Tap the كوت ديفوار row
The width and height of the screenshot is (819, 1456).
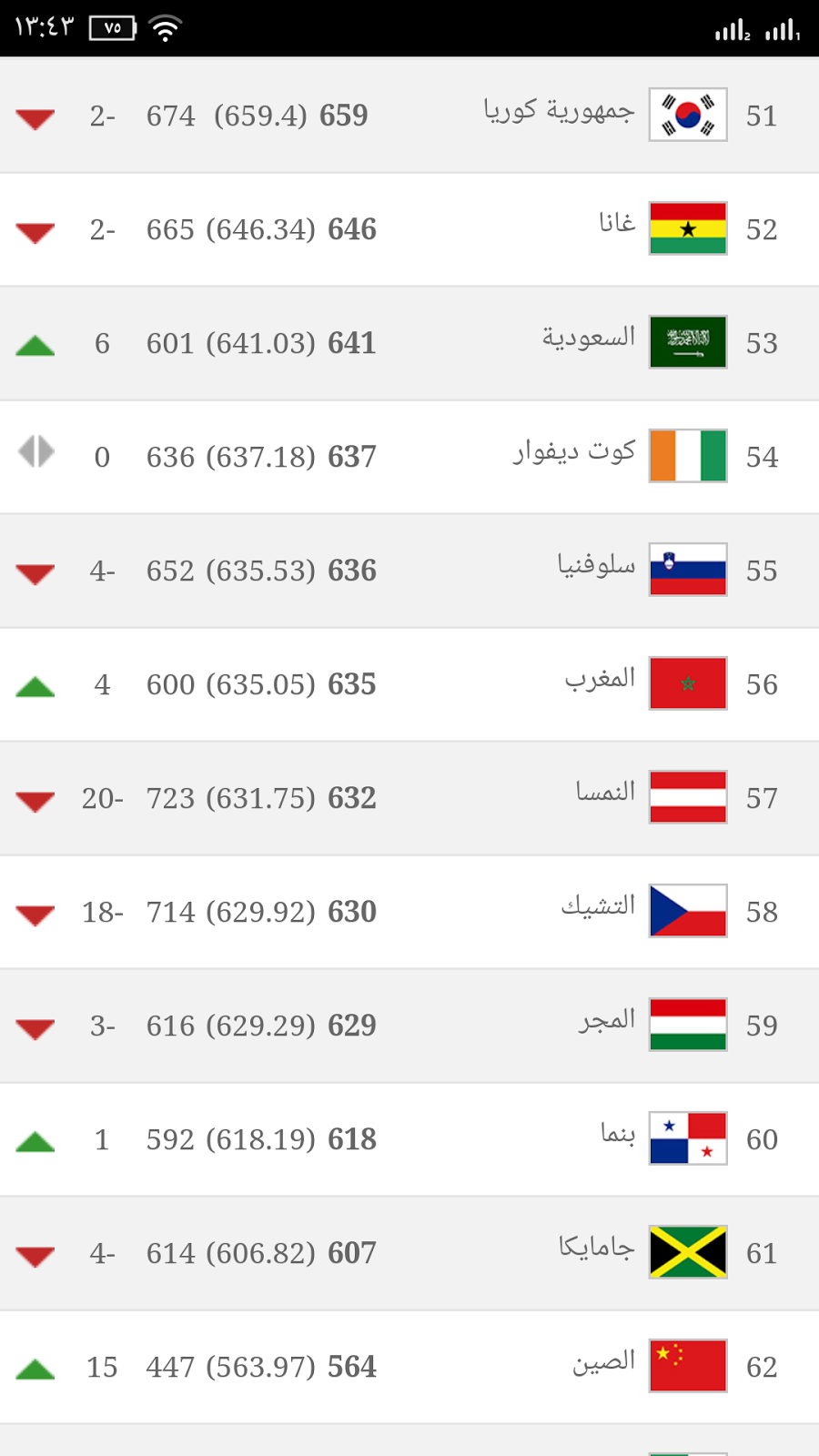tap(573, 455)
